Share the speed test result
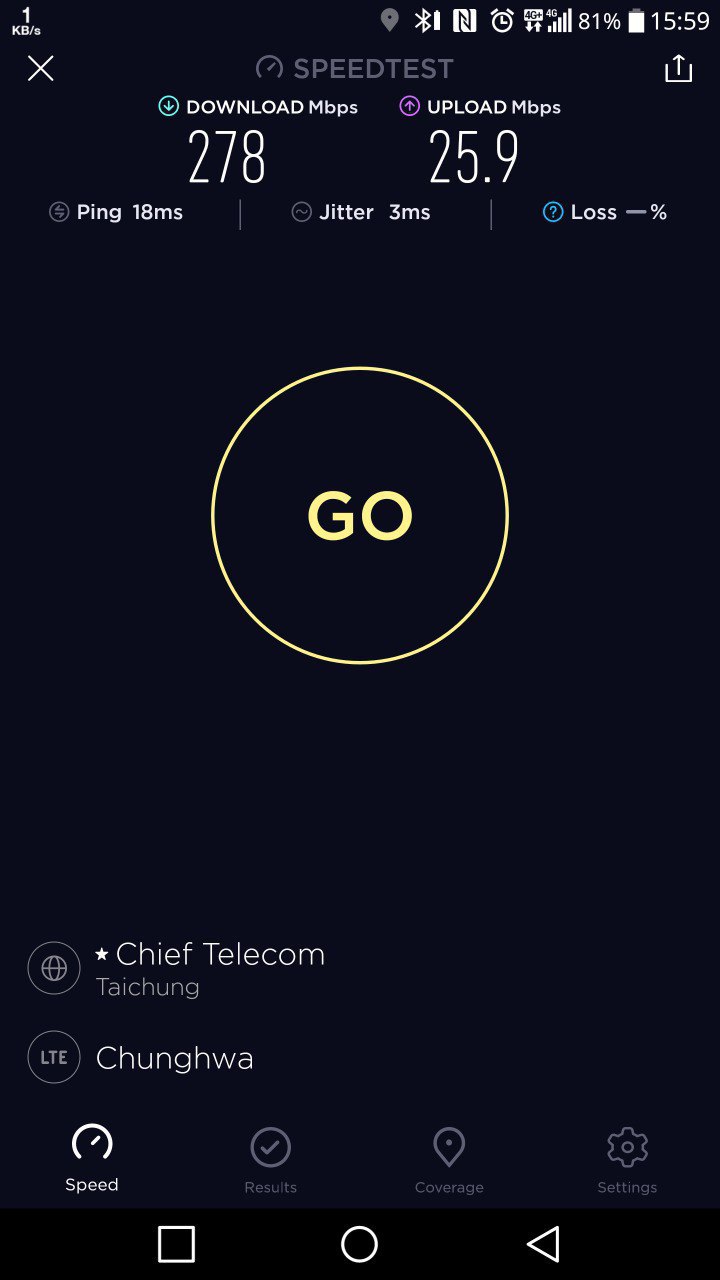 click(x=678, y=68)
